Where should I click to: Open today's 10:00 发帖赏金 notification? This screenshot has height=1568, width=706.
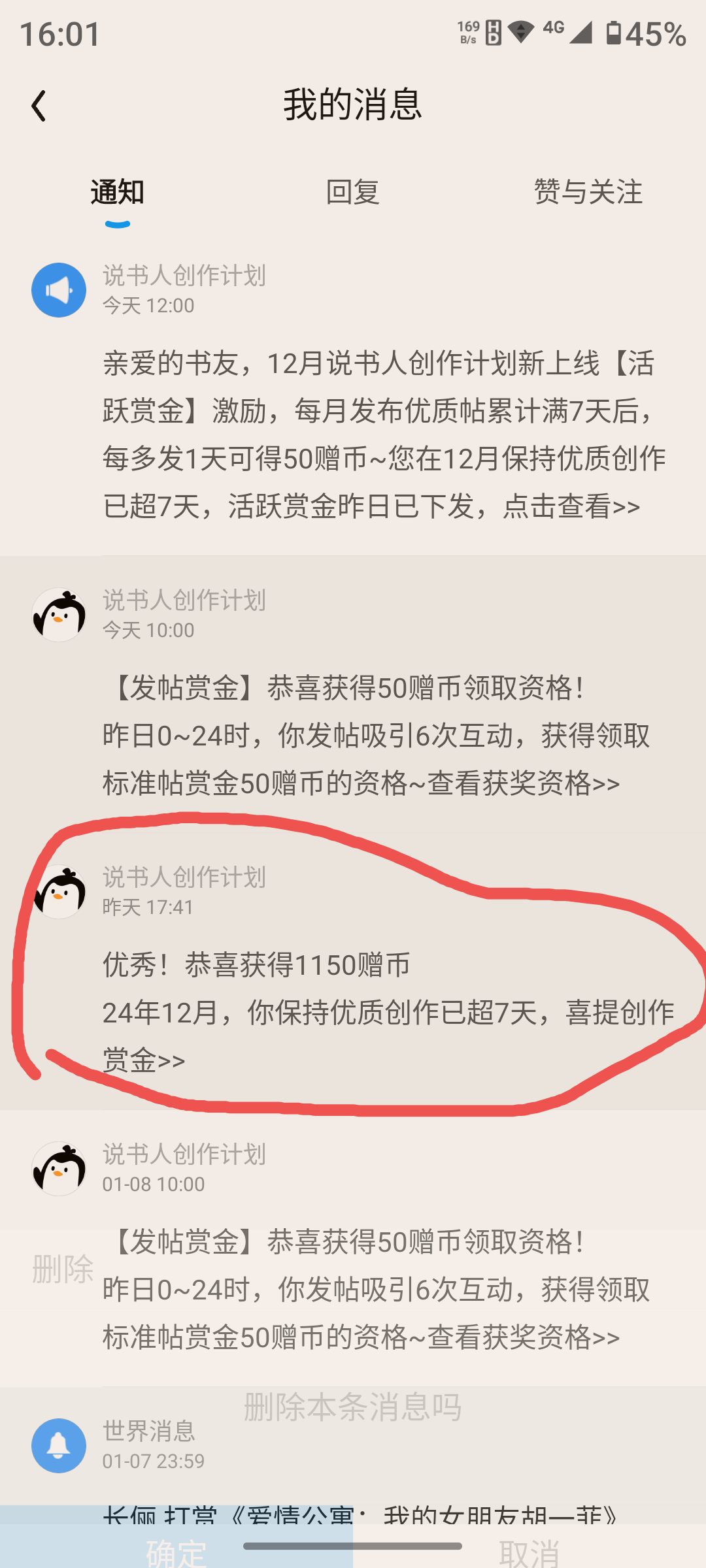tap(353, 694)
